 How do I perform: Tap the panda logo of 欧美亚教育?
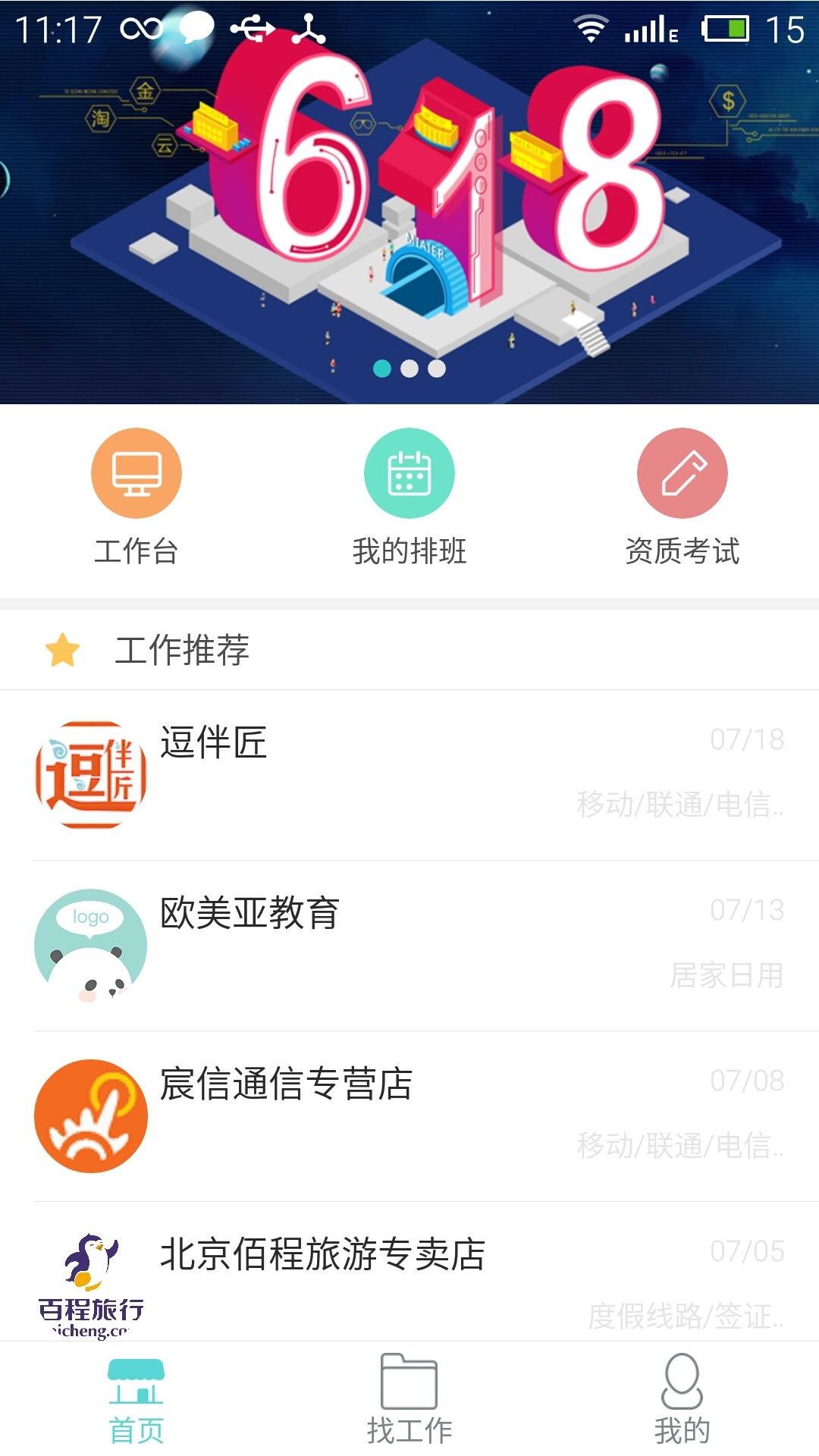click(91, 944)
